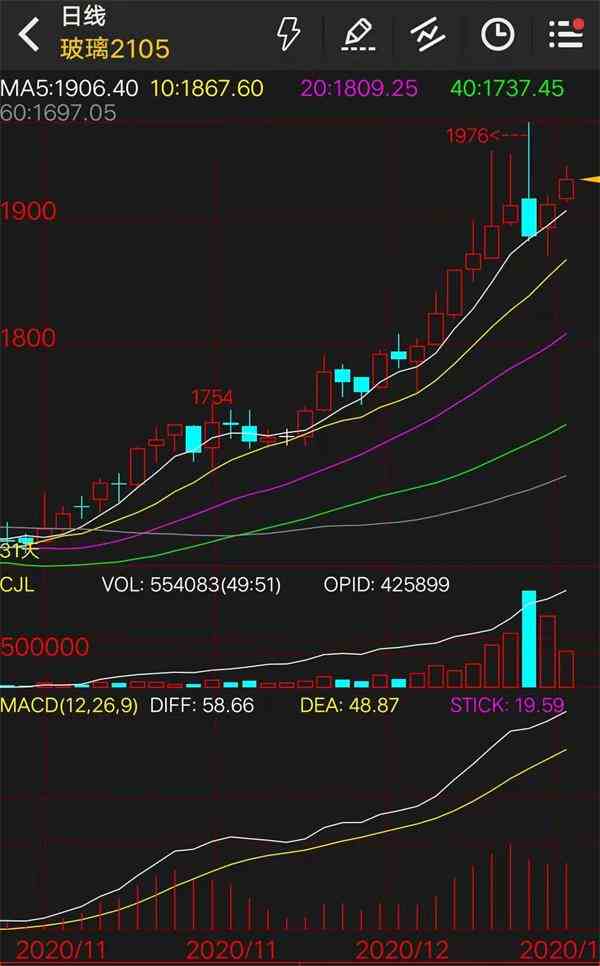Open the clock period selector
The width and height of the screenshot is (600, 966).
click(x=497, y=34)
